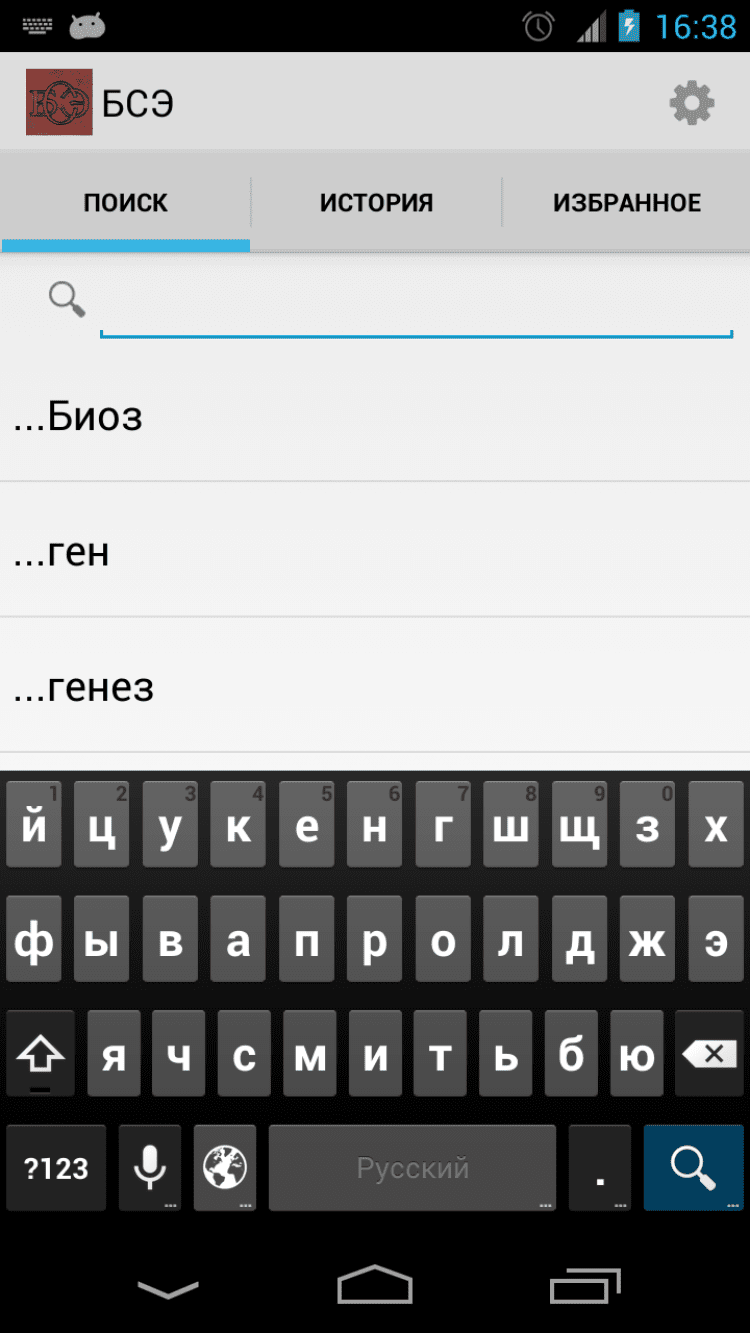
Task: Hit the backspace key
Action: click(709, 1054)
